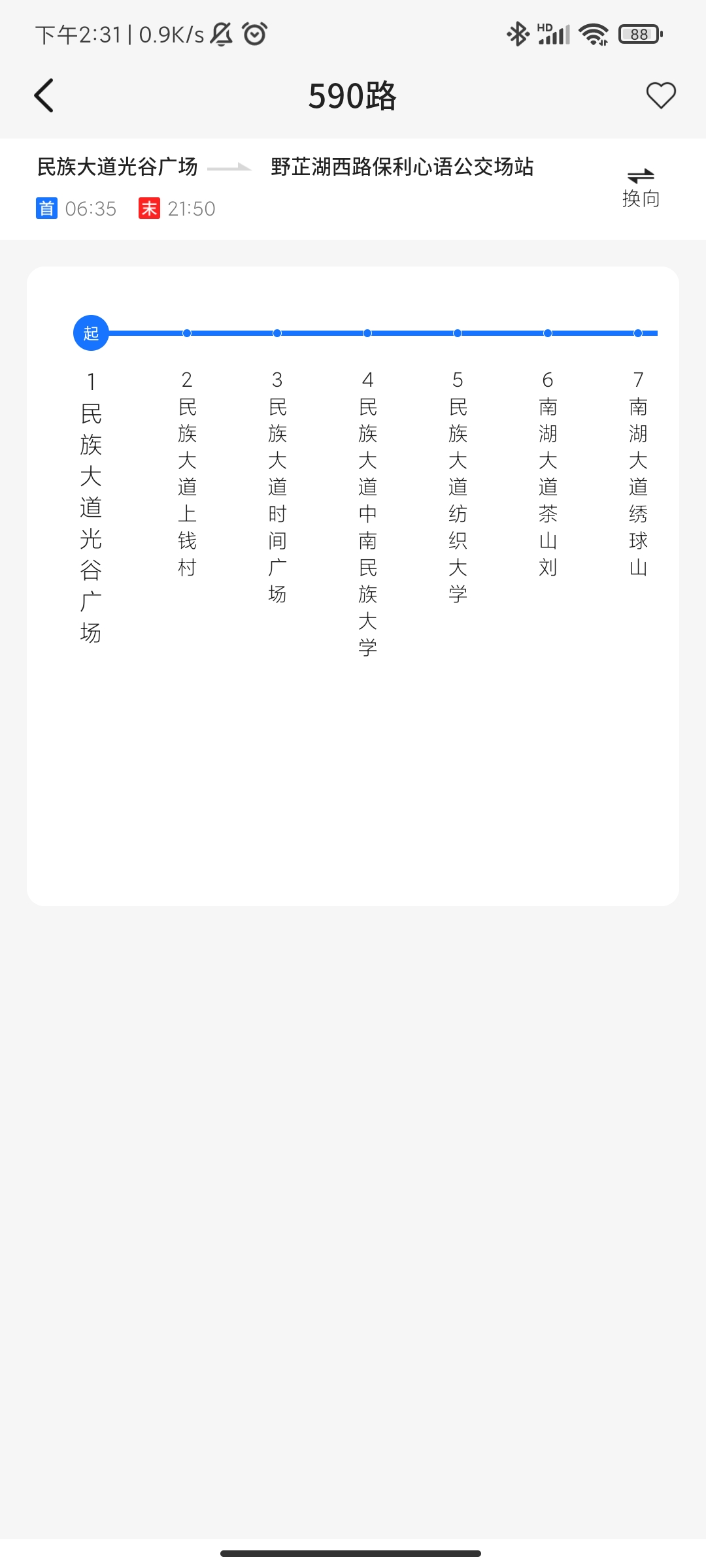Tap the back arrow to leave route details
Viewport: 706px width, 1568px height.
(44, 95)
